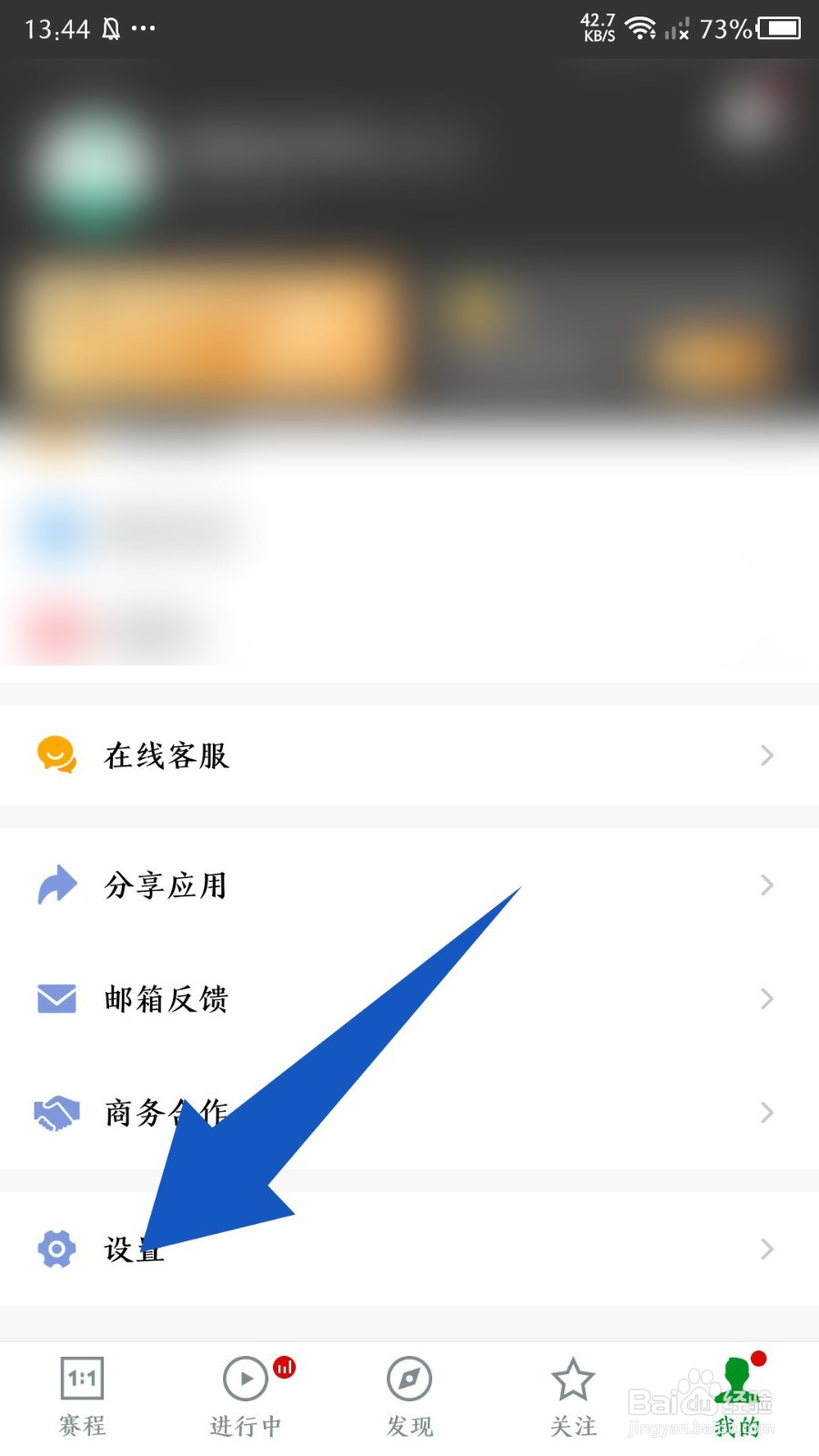Switch to the 进行中 tab
This screenshot has height=1456, width=819.
(245, 1397)
